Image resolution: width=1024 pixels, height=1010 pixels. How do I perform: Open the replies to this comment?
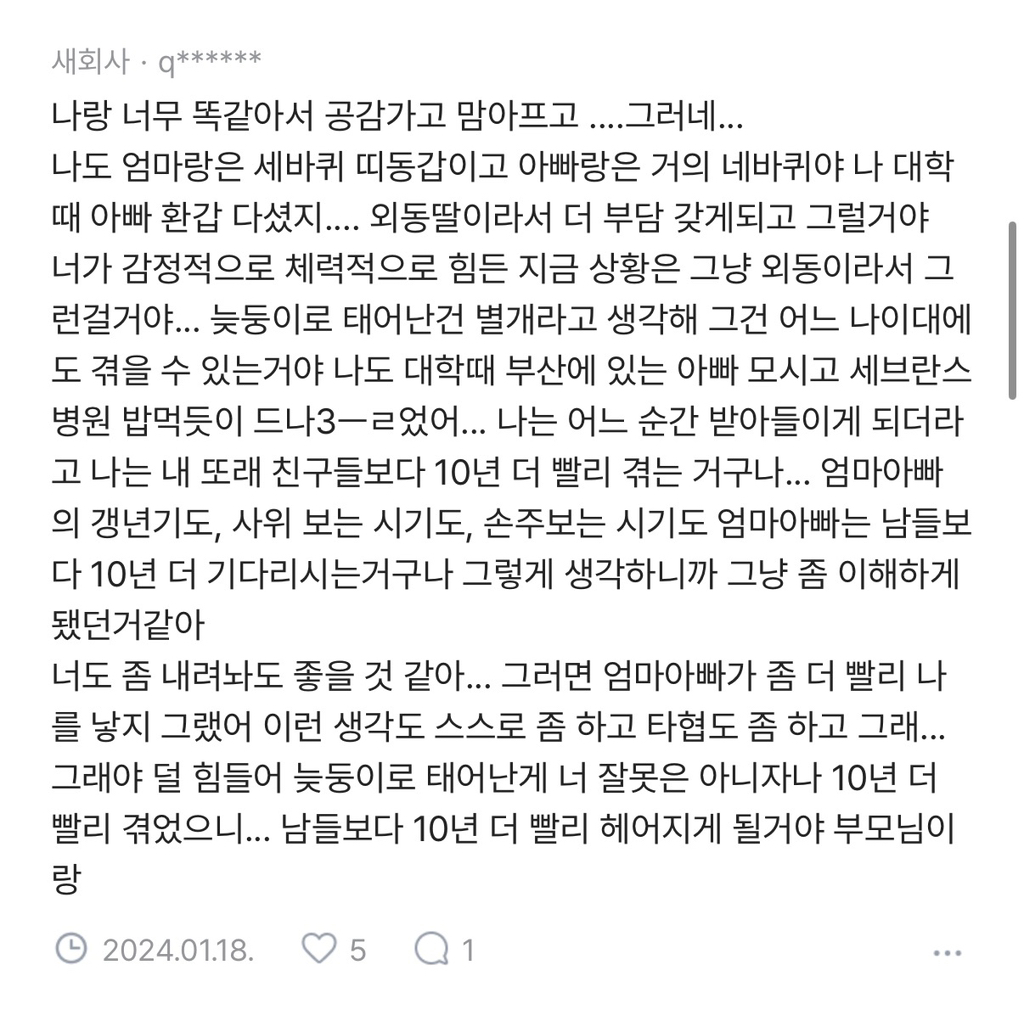click(432, 949)
